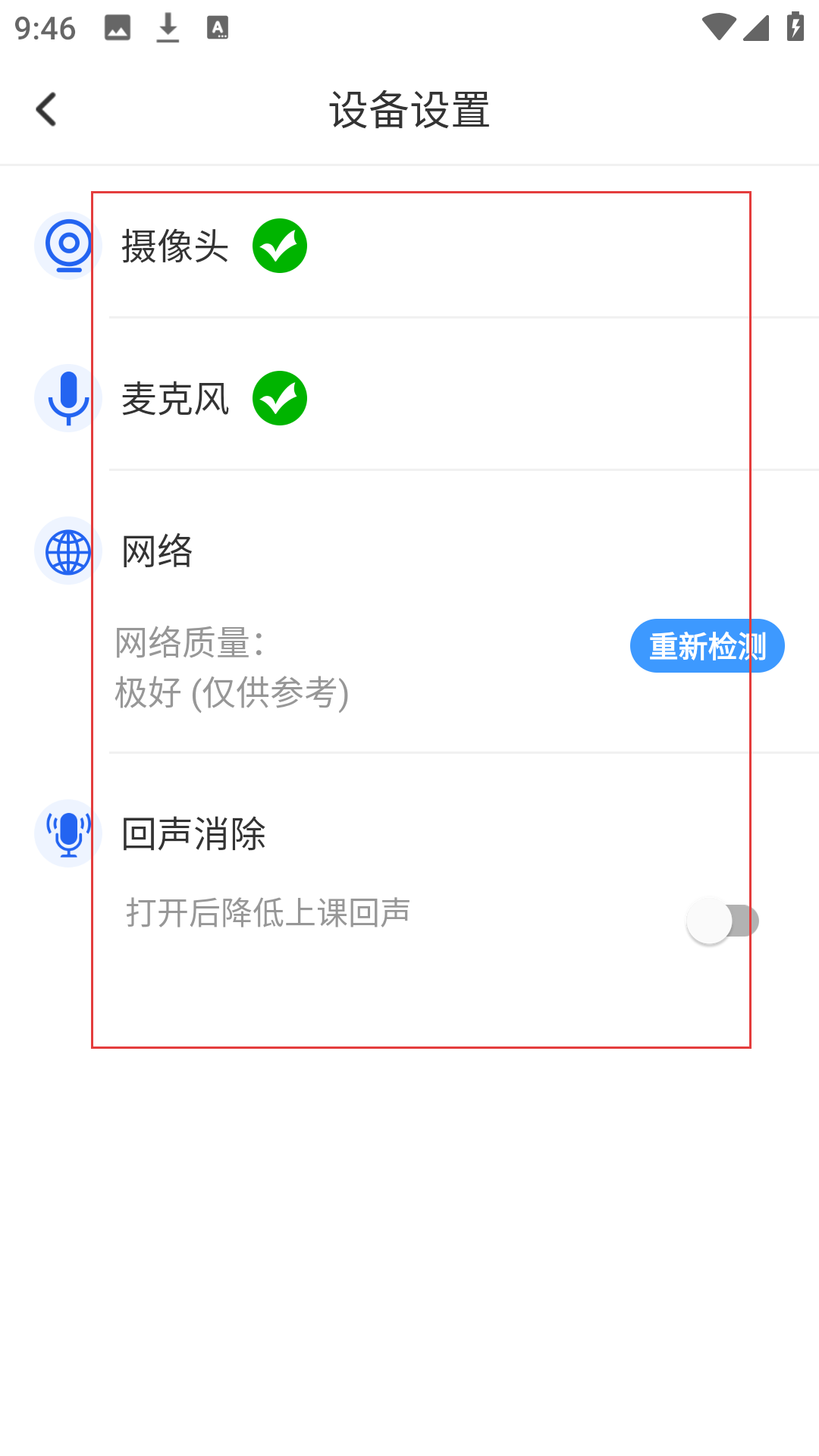Go back from 设备设置 page
The image size is (819, 1456).
tap(47, 110)
